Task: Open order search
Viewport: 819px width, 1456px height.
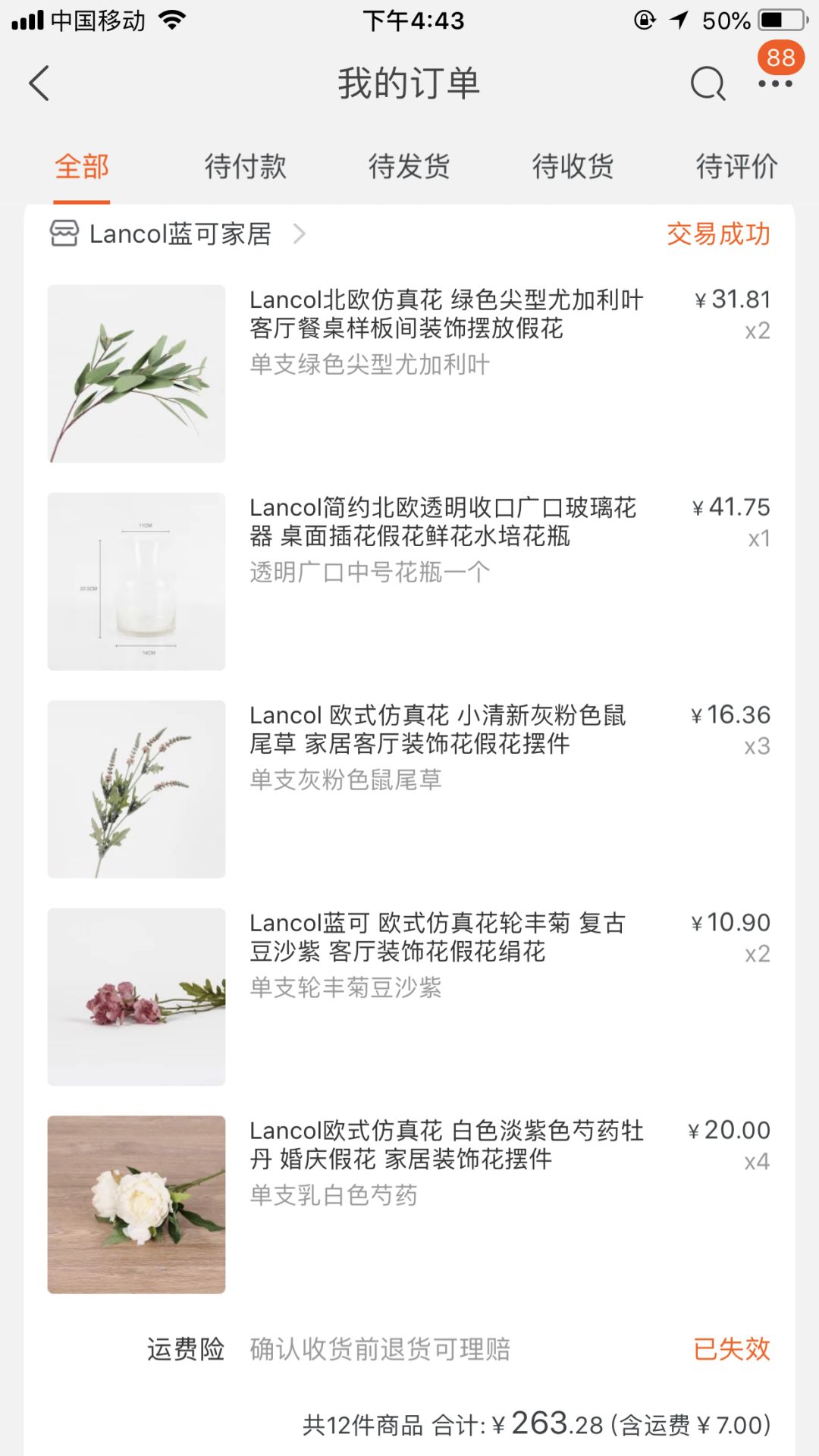Action: tap(706, 83)
